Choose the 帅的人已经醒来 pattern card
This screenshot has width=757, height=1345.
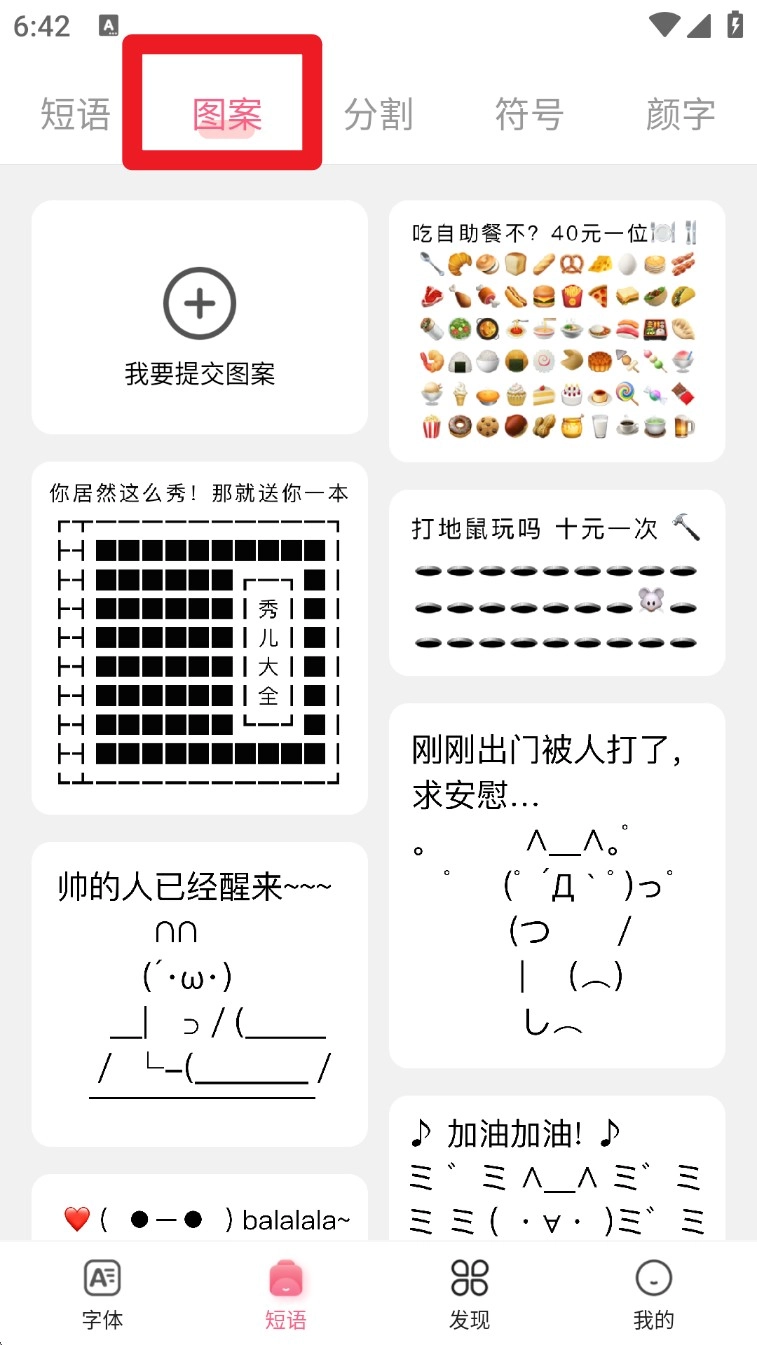point(200,993)
